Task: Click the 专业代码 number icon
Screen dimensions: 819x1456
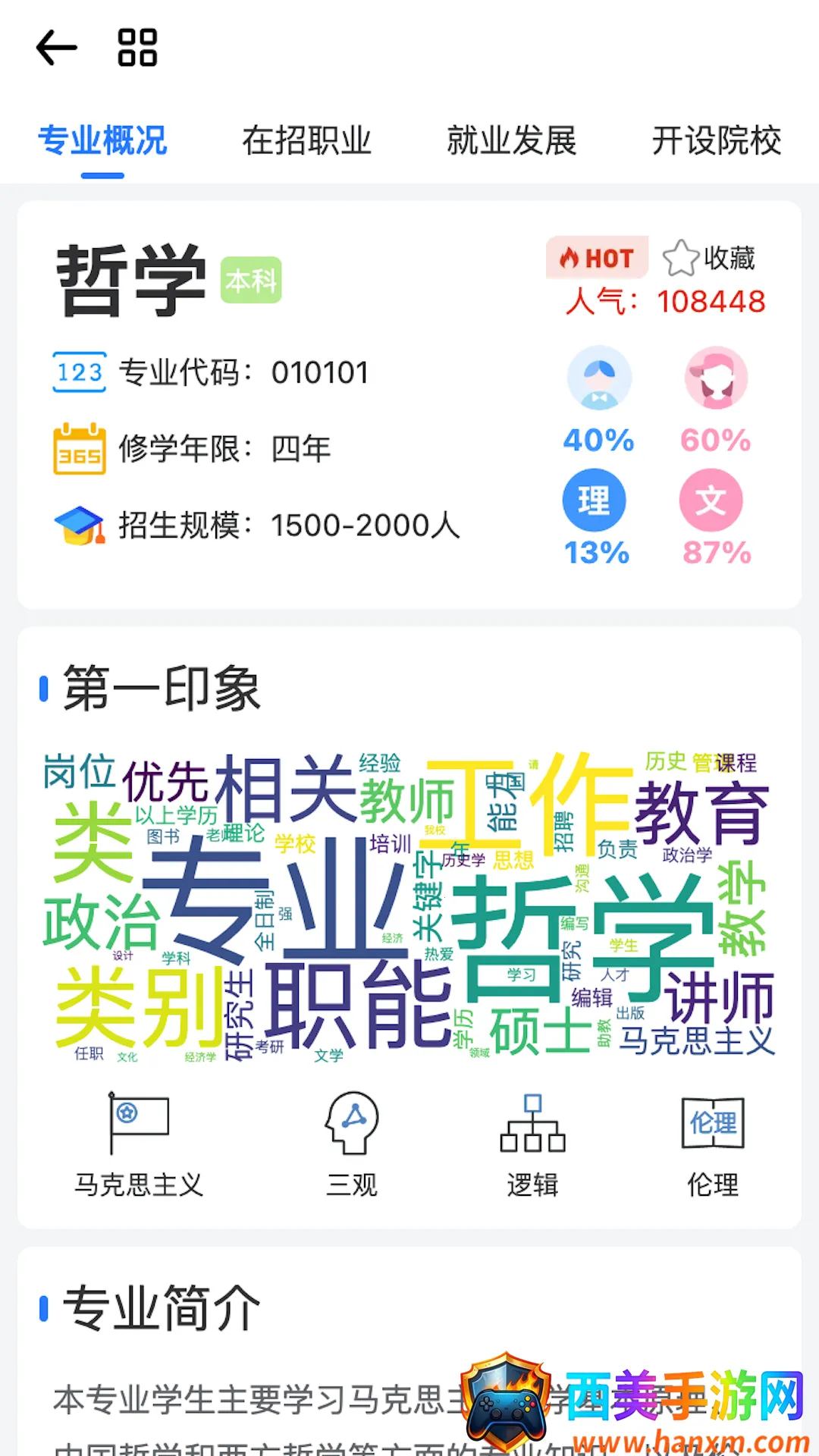Action: 78,372
